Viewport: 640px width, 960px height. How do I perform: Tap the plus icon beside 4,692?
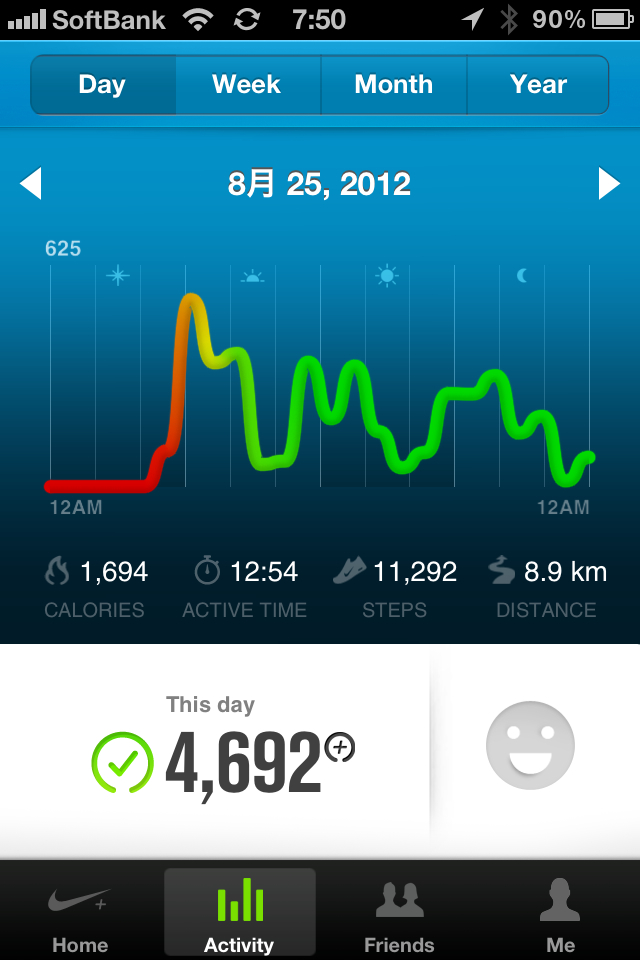pos(340,747)
